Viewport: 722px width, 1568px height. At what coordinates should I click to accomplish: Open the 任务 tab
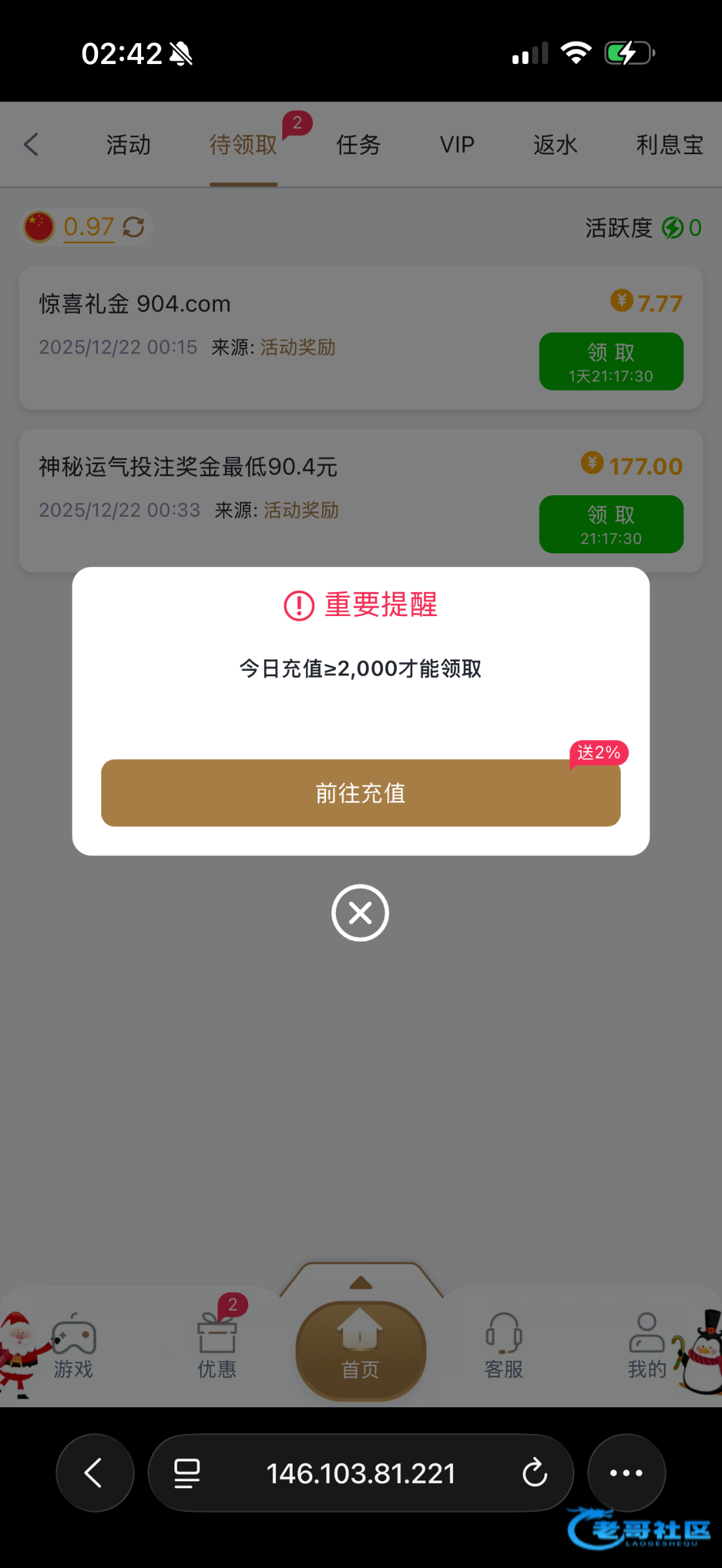click(358, 144)
